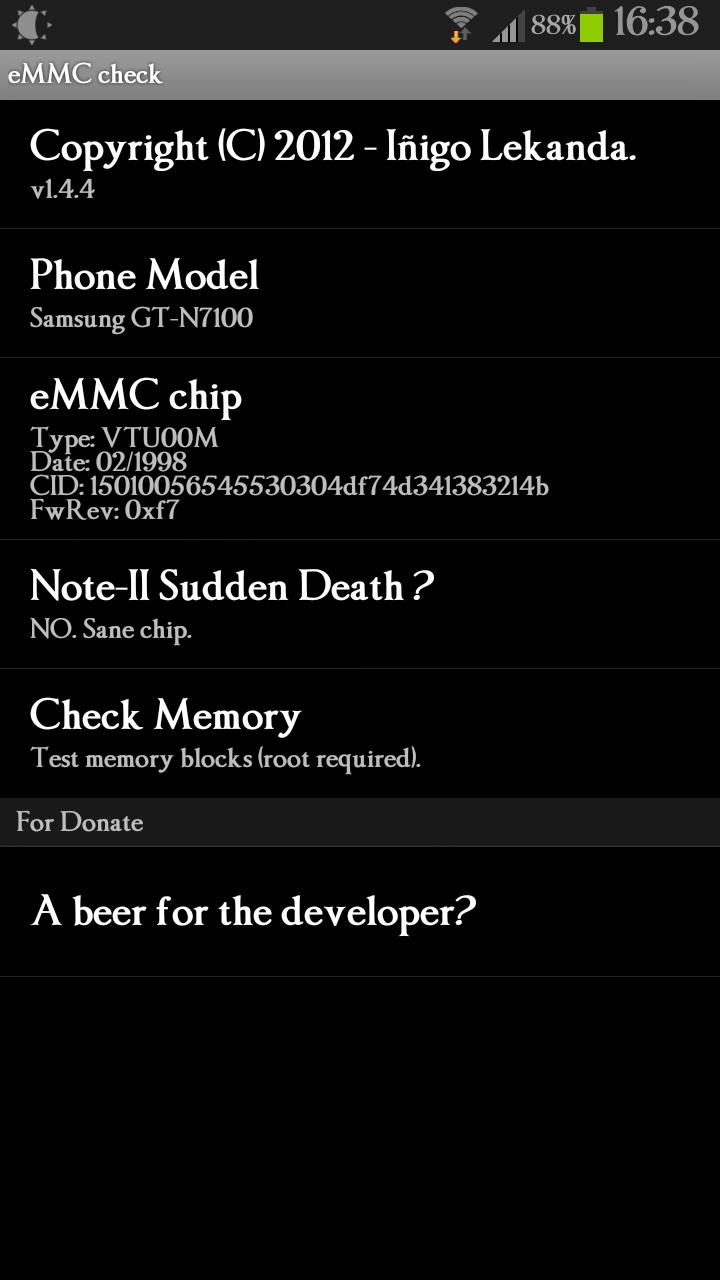Viewport: 720px width, 1280px height.
Task: Open the eMMC chip details row
Action: click(x=360, y=449)
